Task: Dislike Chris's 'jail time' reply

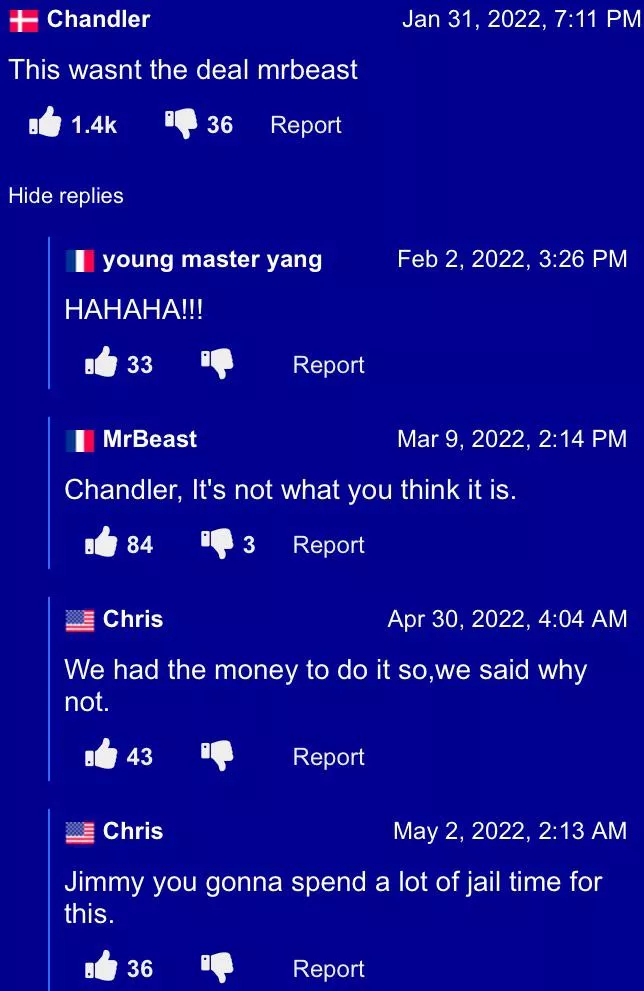Action: 217,968
